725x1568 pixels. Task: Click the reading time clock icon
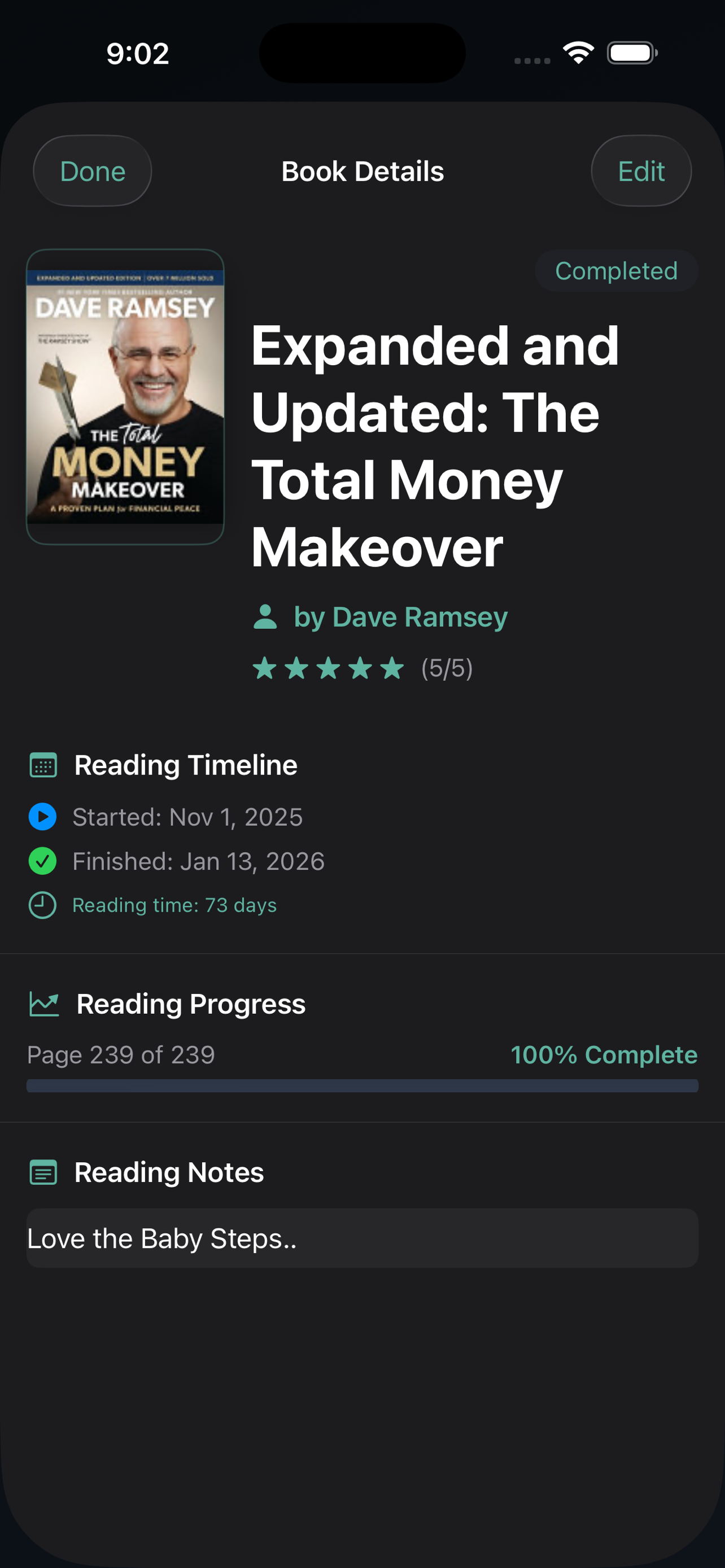41,905
